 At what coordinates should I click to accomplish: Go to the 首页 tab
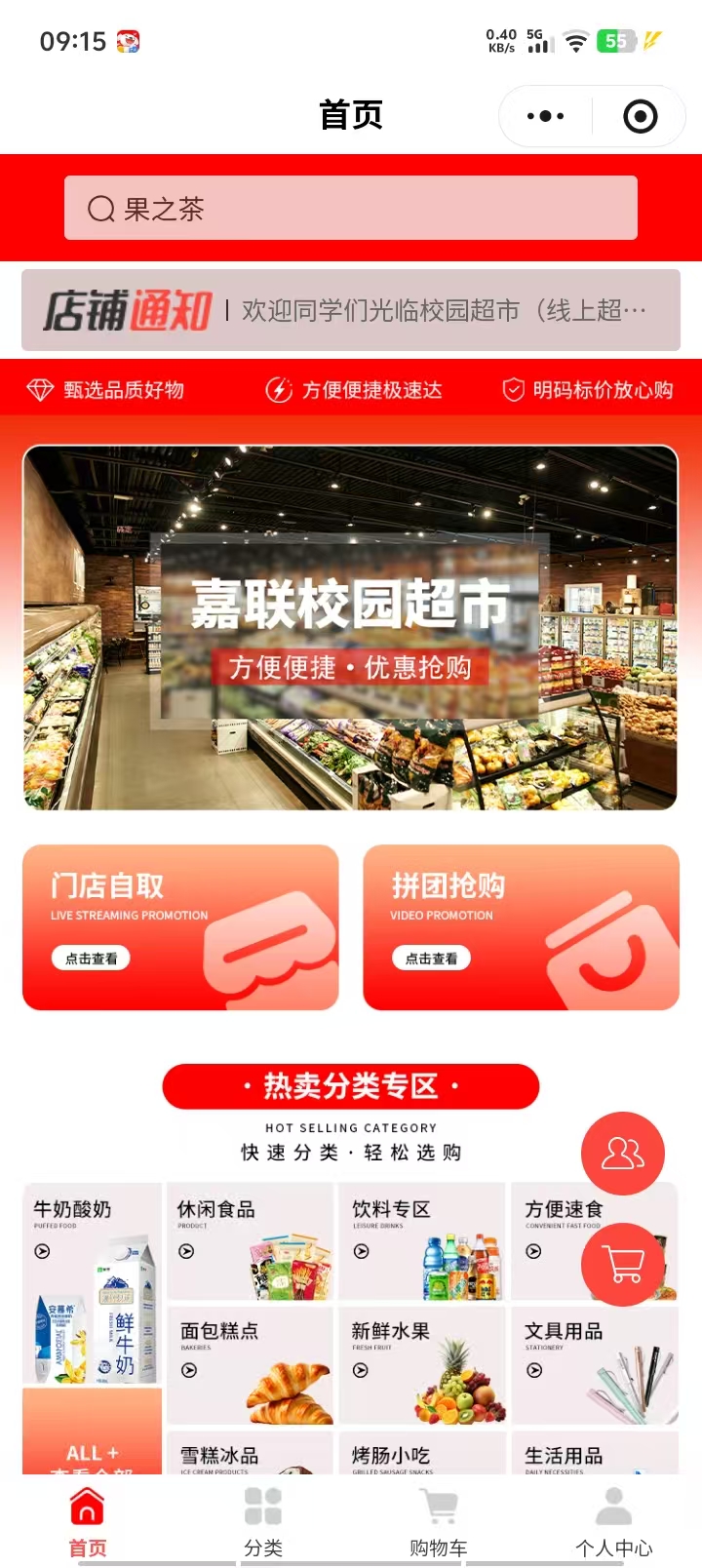click(x=88, y=1521)
